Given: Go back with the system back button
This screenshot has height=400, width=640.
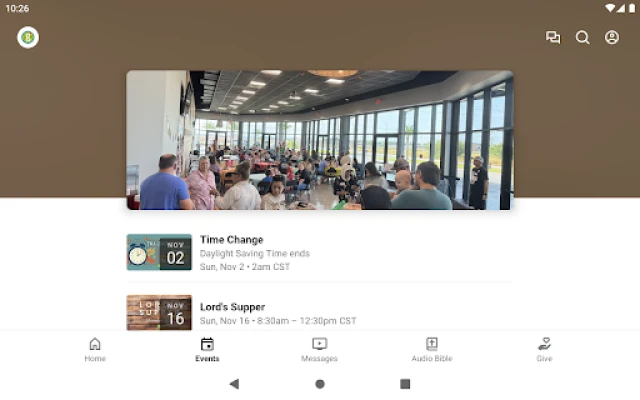Looking at the screenshot, I should 234,384.
